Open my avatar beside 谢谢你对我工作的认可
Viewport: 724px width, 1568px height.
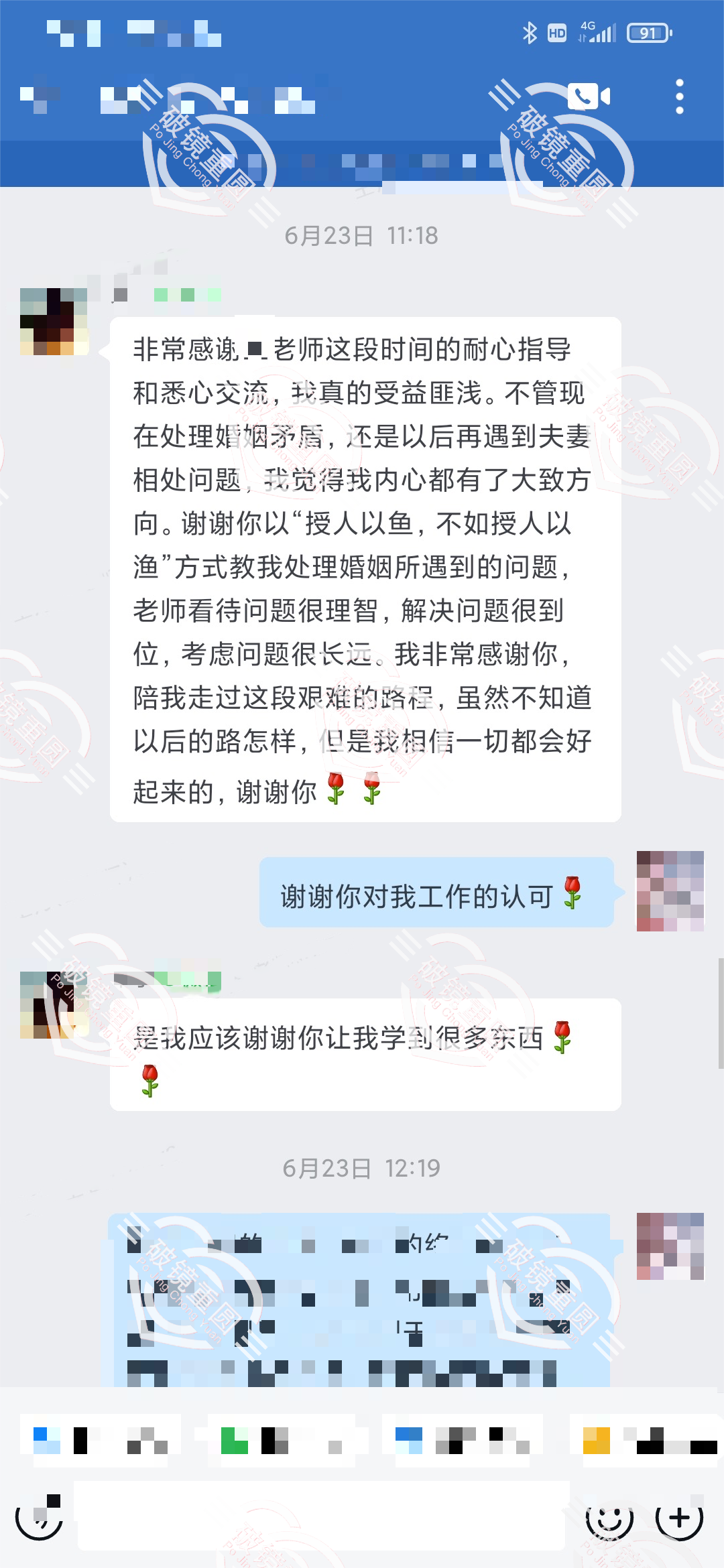pos(670,891)
